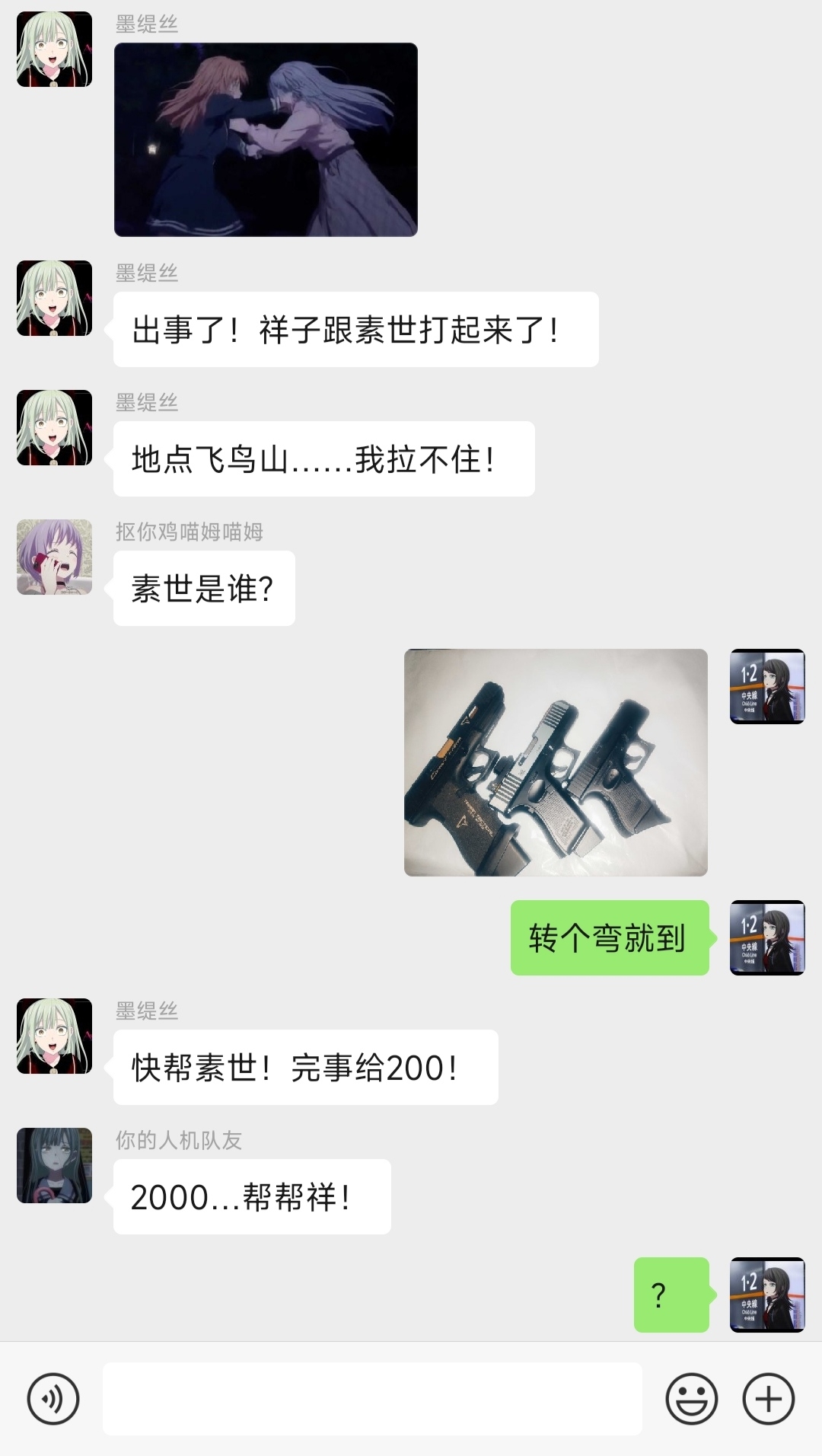Open the anime fight image from 墨缇丝
The height and width of the screenshot is (1456, 822).
tap(266, 139)
